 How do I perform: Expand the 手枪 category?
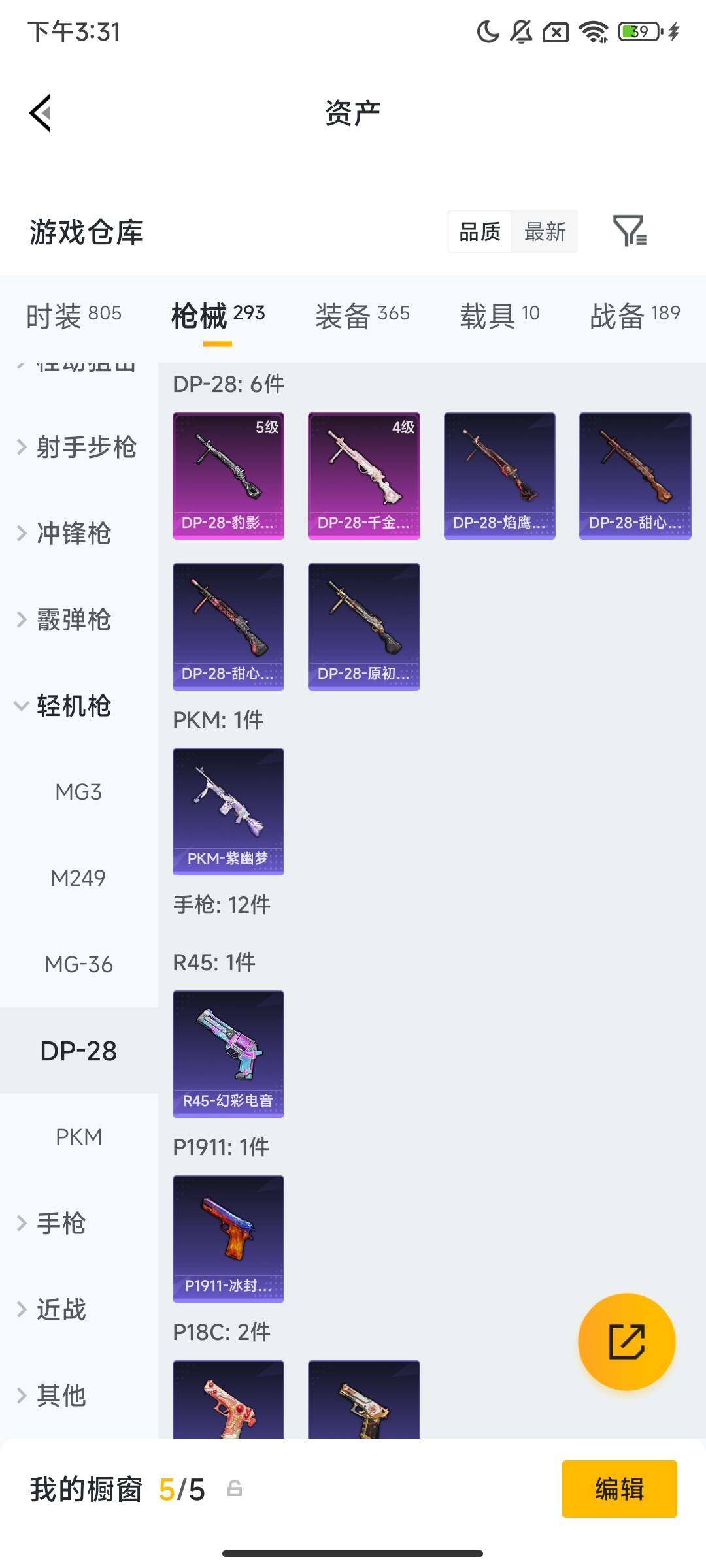point(60,1223)
